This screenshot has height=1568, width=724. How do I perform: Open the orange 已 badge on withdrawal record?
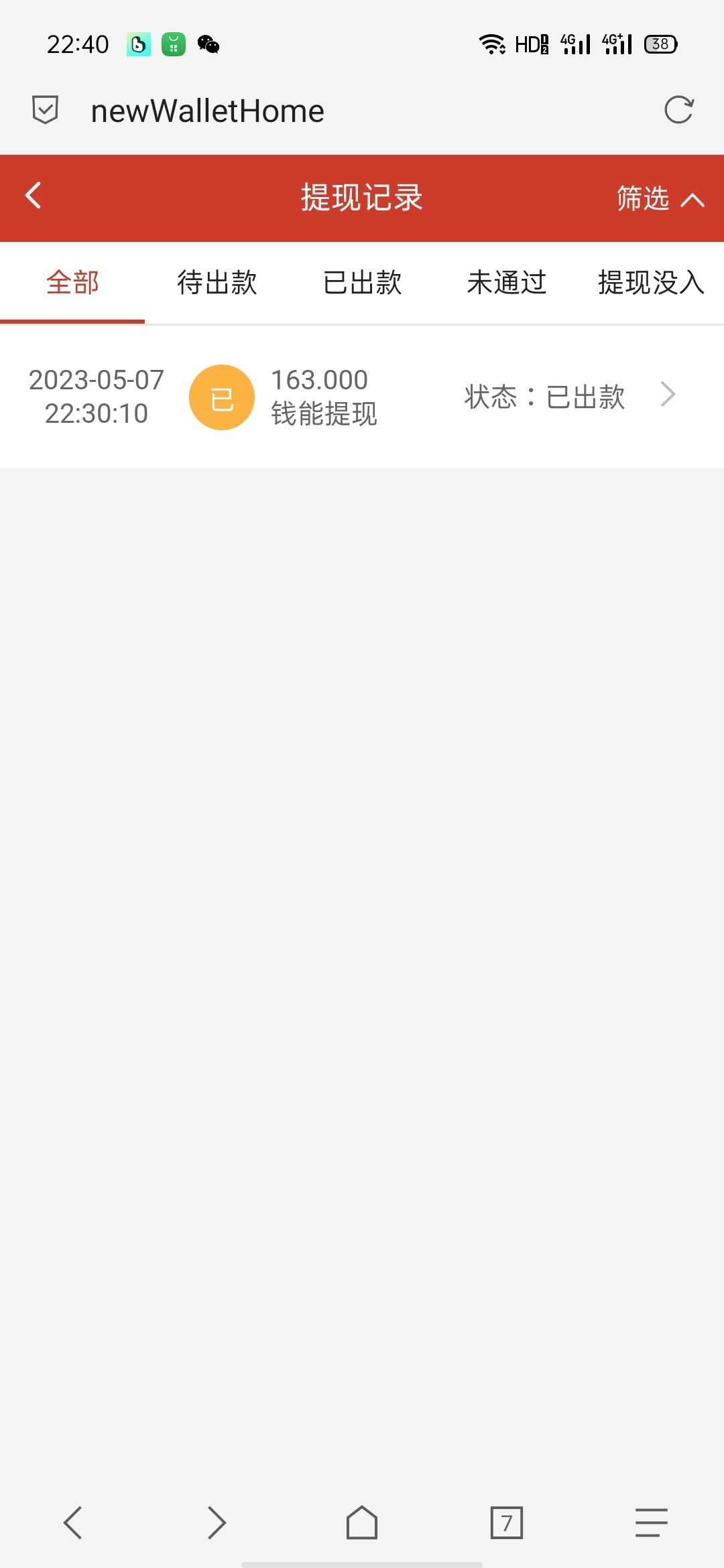click(223, 397)
